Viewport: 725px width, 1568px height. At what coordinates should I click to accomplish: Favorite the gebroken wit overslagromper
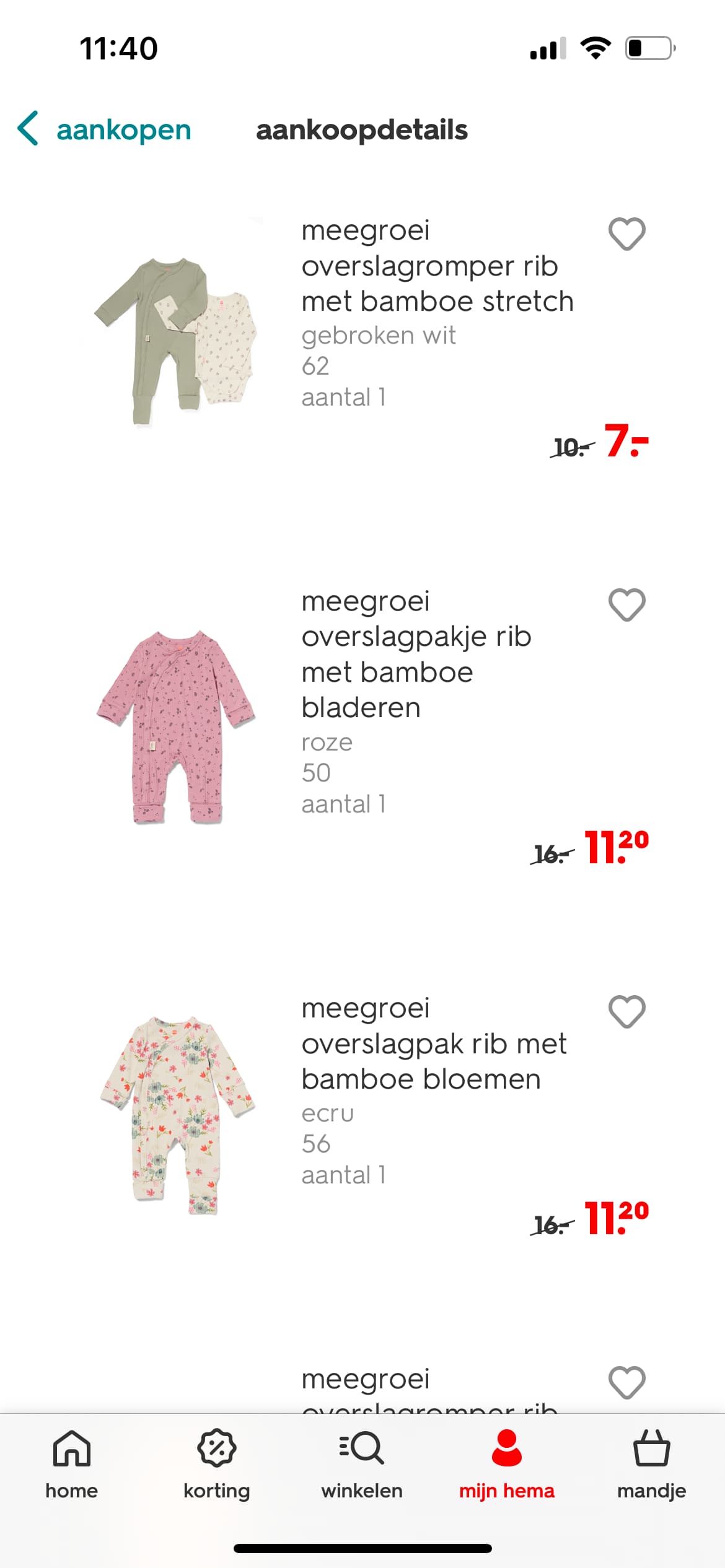tap(626, 234)
